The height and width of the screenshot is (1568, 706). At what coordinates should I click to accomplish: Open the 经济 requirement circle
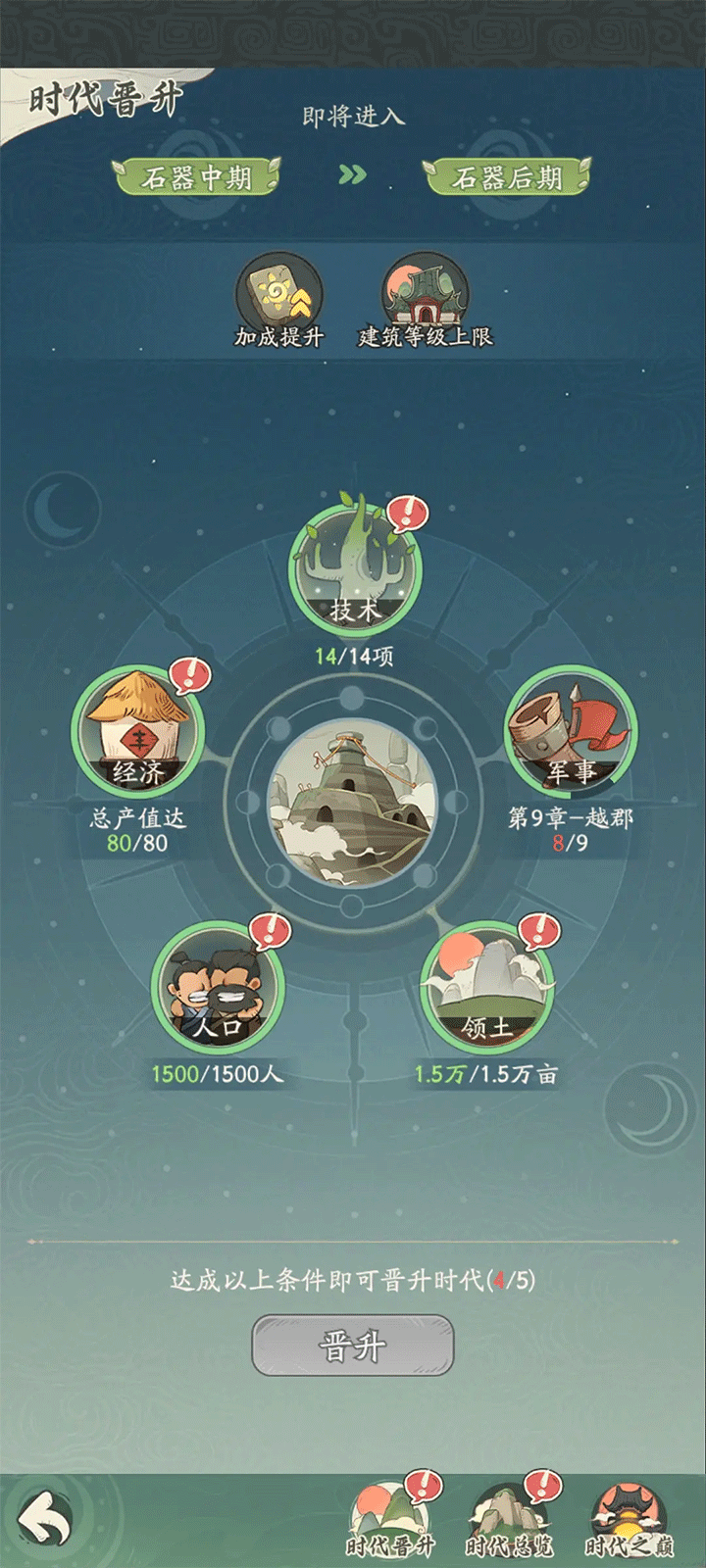point(137,731)
